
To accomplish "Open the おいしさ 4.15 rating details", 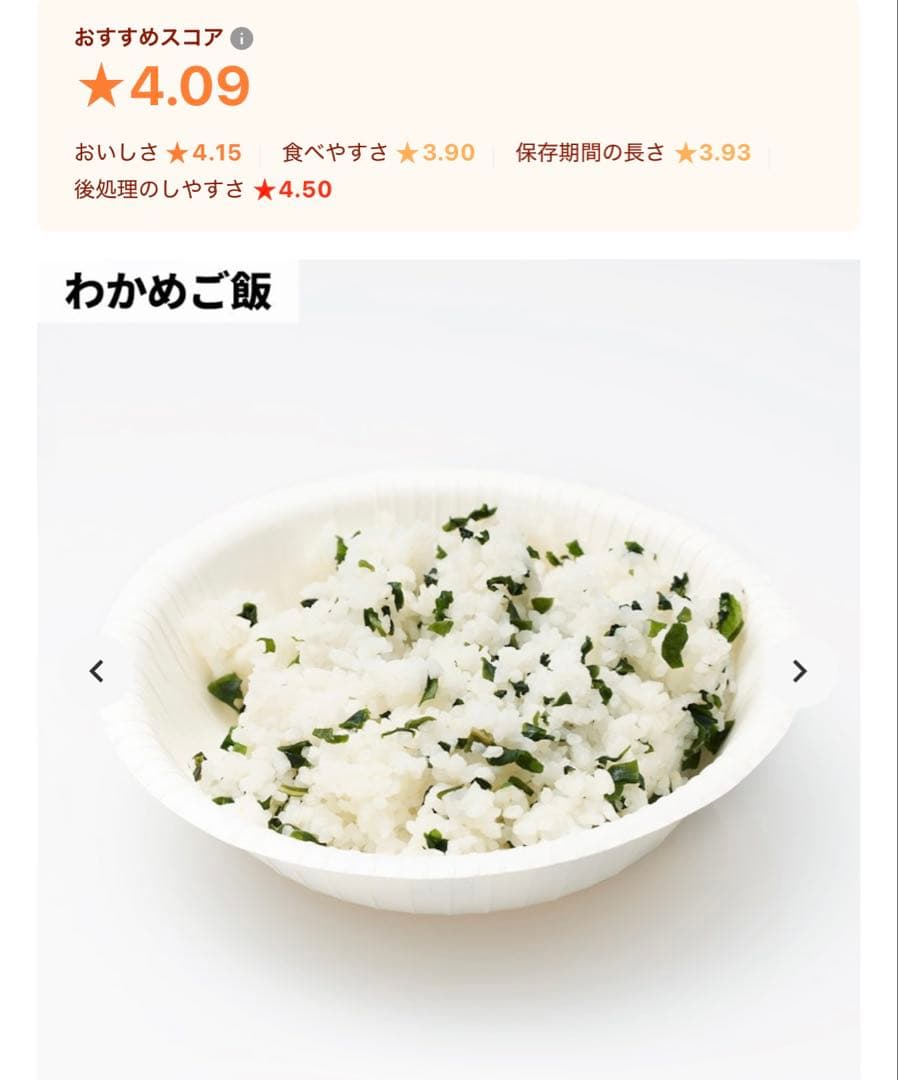I will coord(217,152).
